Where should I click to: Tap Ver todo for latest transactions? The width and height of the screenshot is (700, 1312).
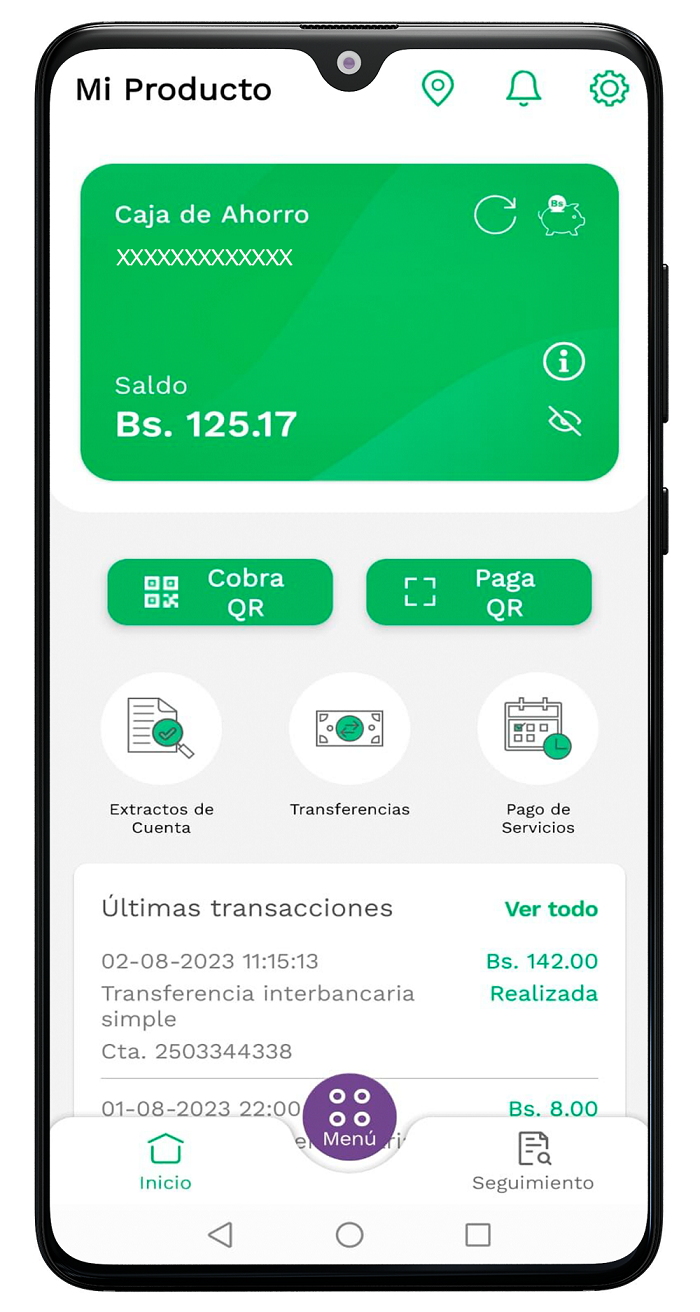[x=550, y=909]
